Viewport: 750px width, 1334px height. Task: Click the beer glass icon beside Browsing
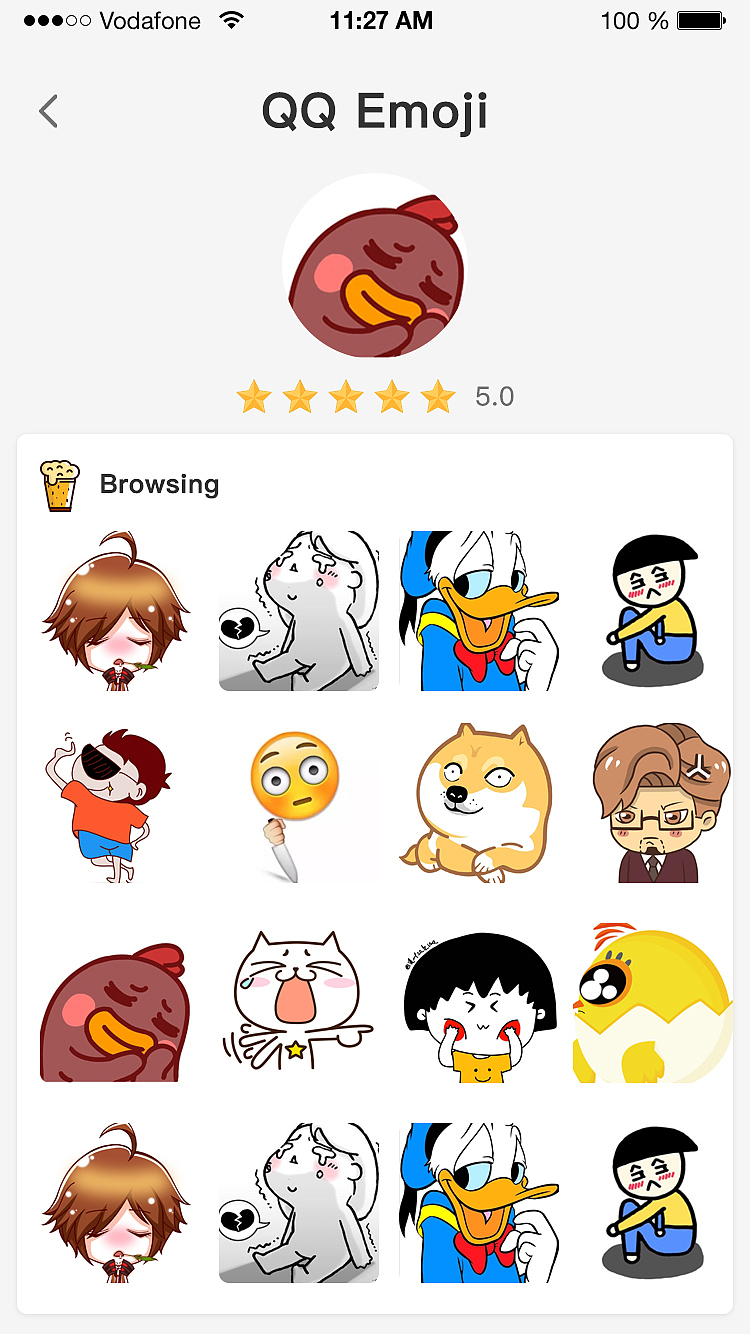pos(59,483)
